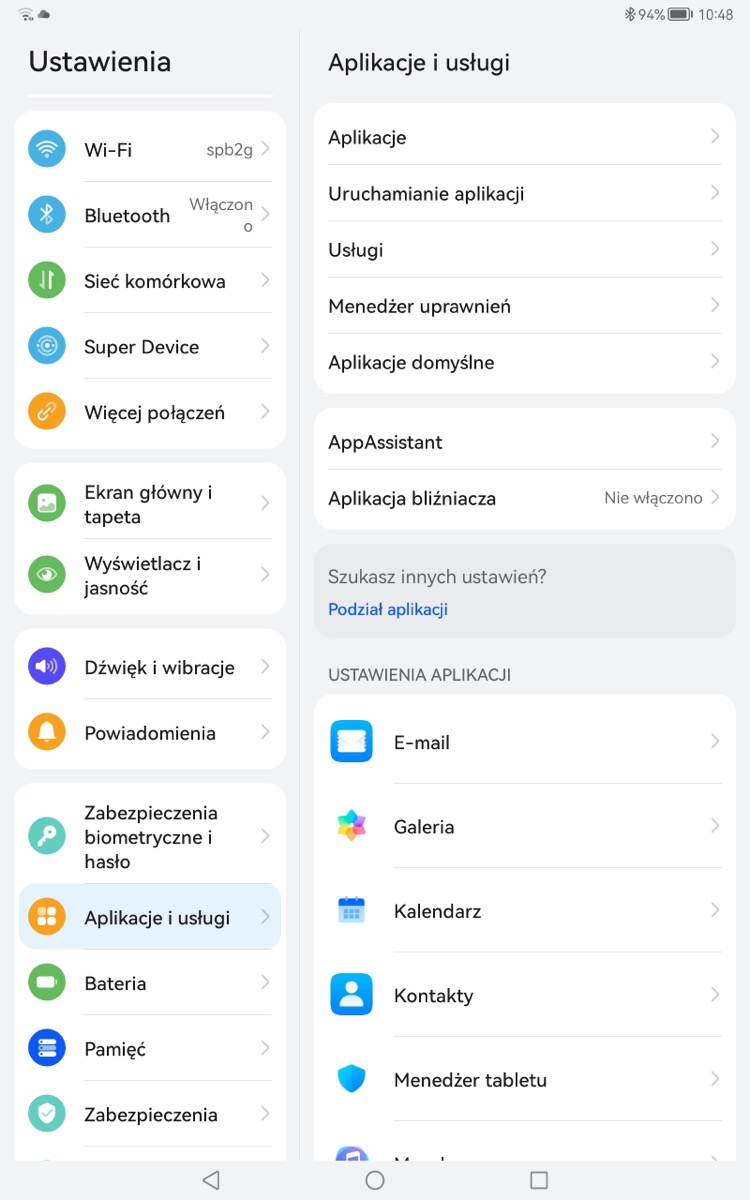
Task: Open Więcej połączeń
Action: pyautogui.click(x=150, y=413)
